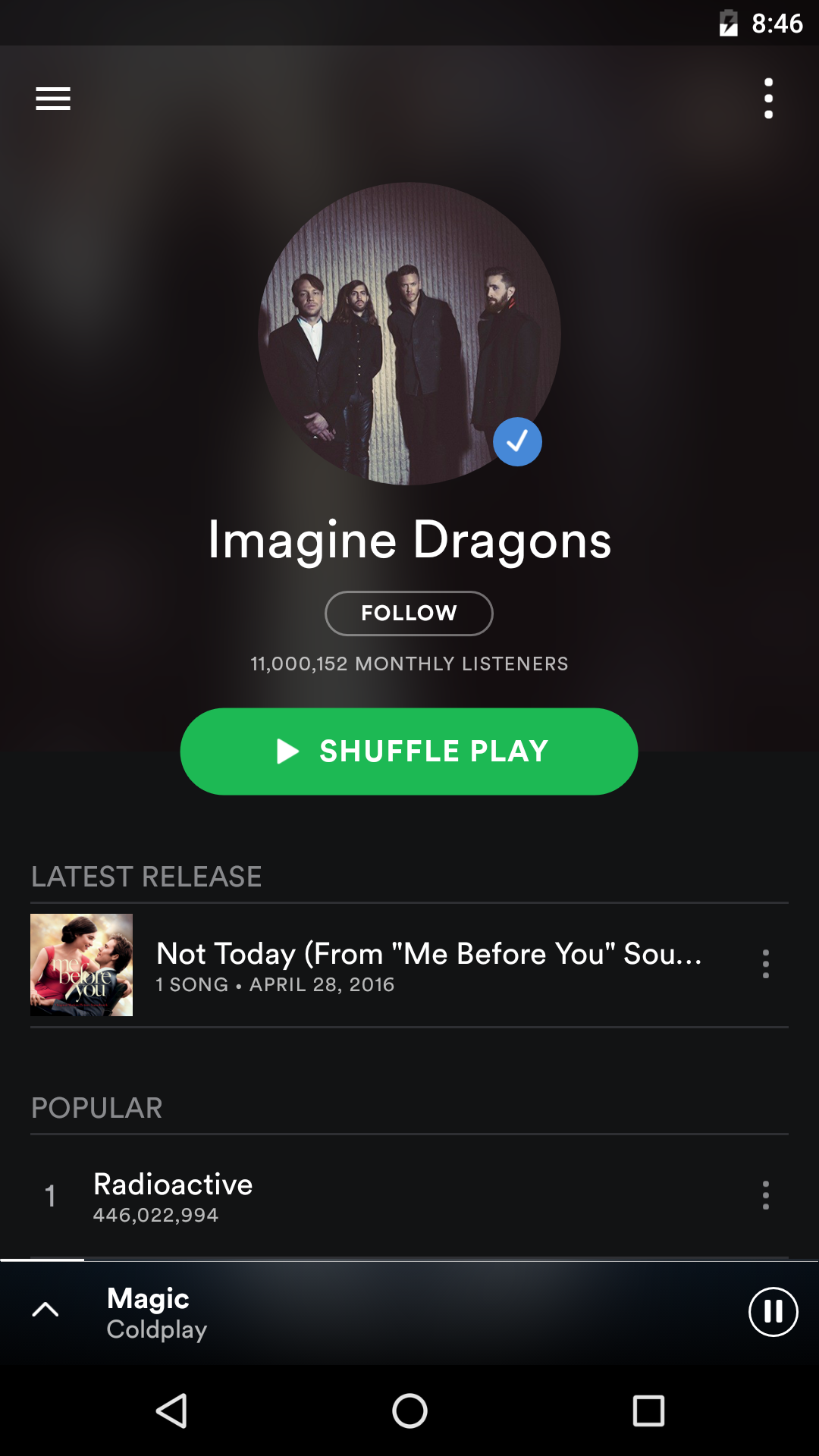This screenshot has width=819, height=1456.
Task: Open more options for Radioactive
Action: tap(766, 1195)
